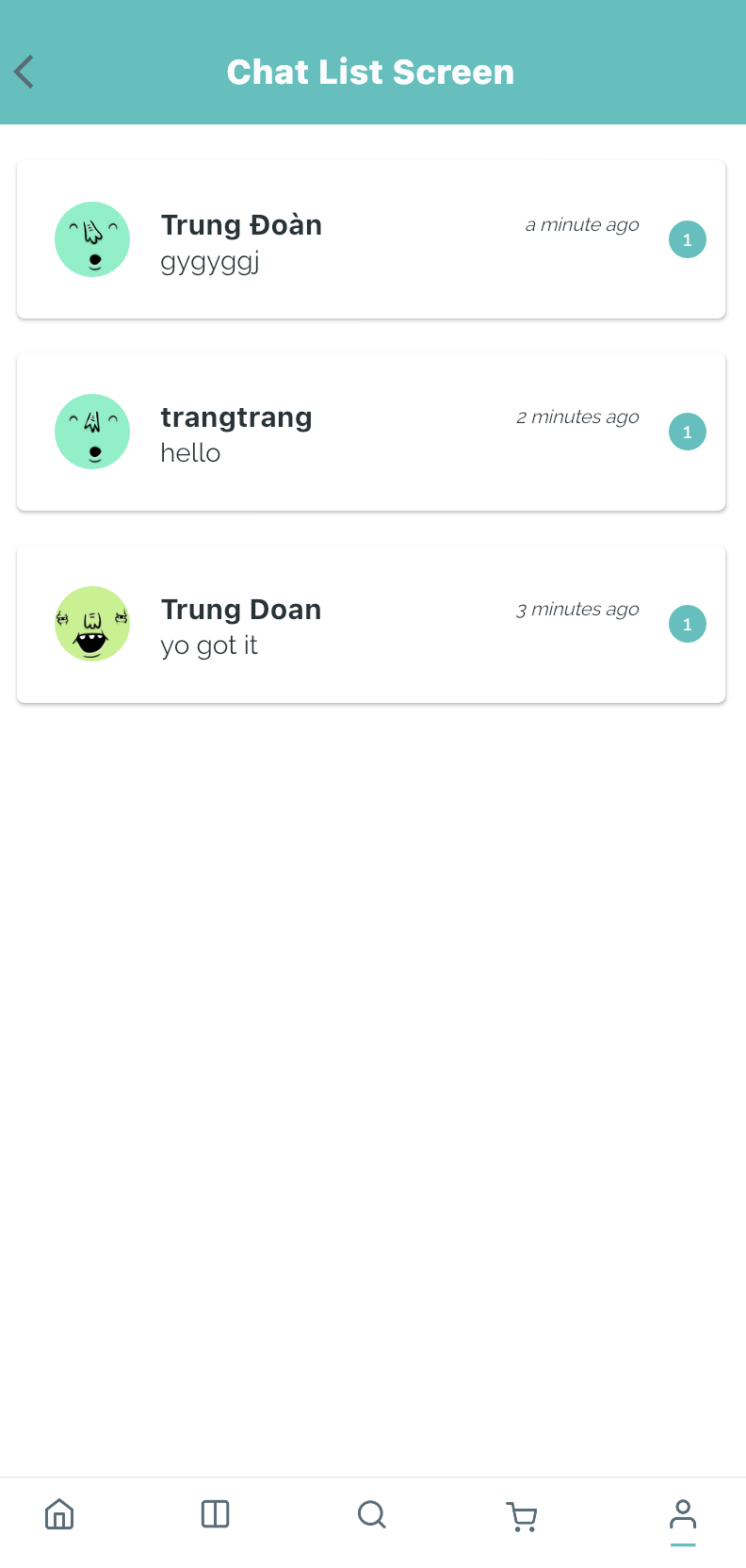
Task: Click trangtrang's avatar picture
Action: coord(91,431)
